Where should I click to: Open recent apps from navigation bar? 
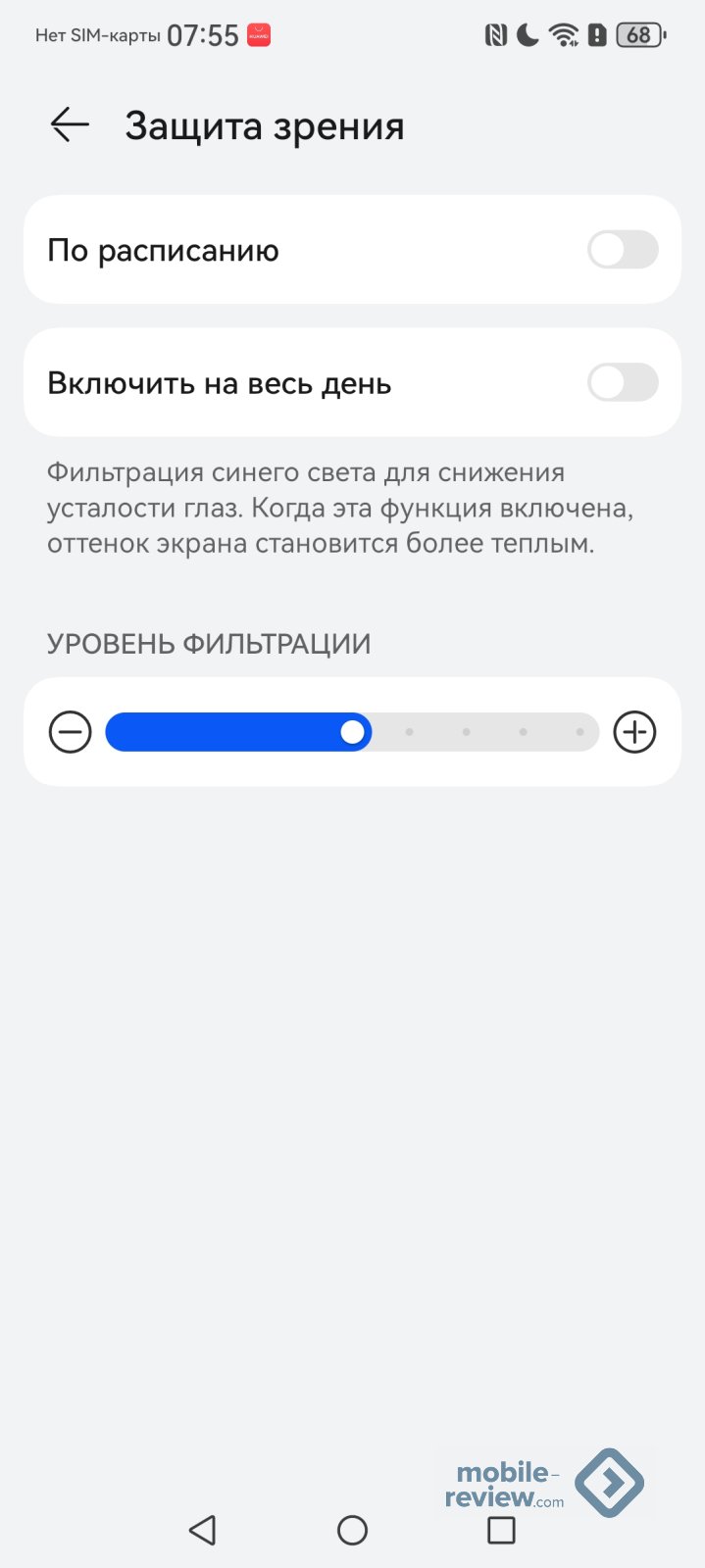pyautogui.click(x=501, y=1530)
